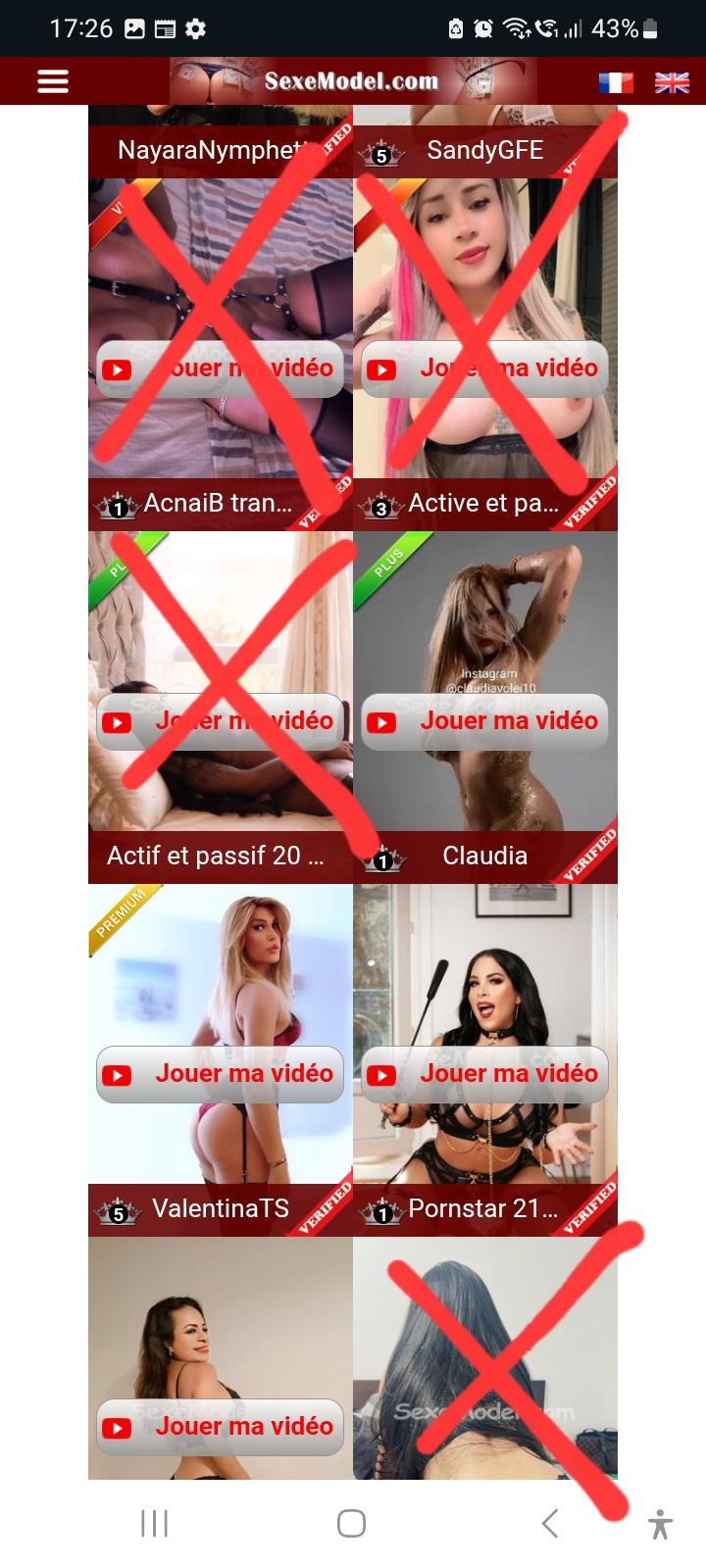Play the video on Actif et passif 20 card
706x1568 pixels.
tap(221, 722)
